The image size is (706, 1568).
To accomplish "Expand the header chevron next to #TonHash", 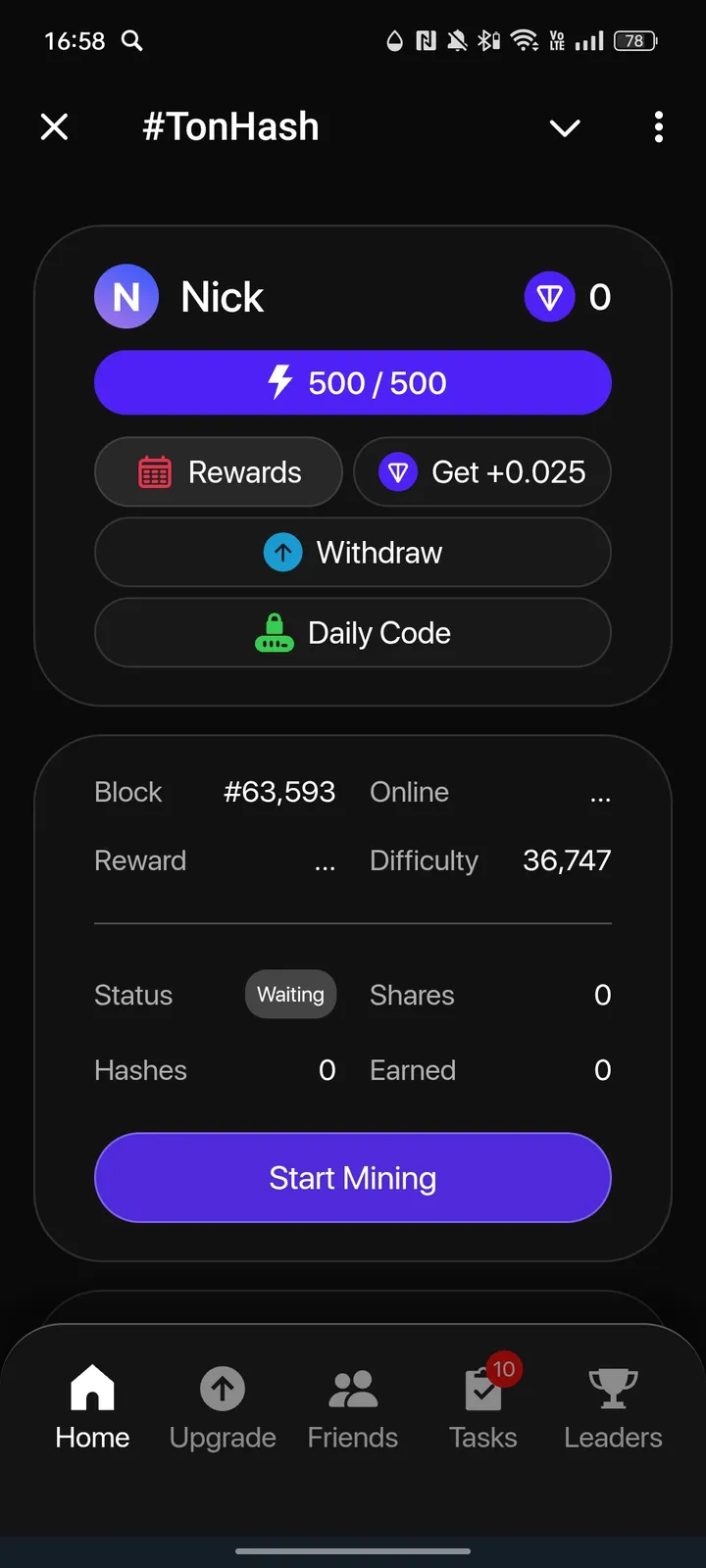I will pos(565,127).
